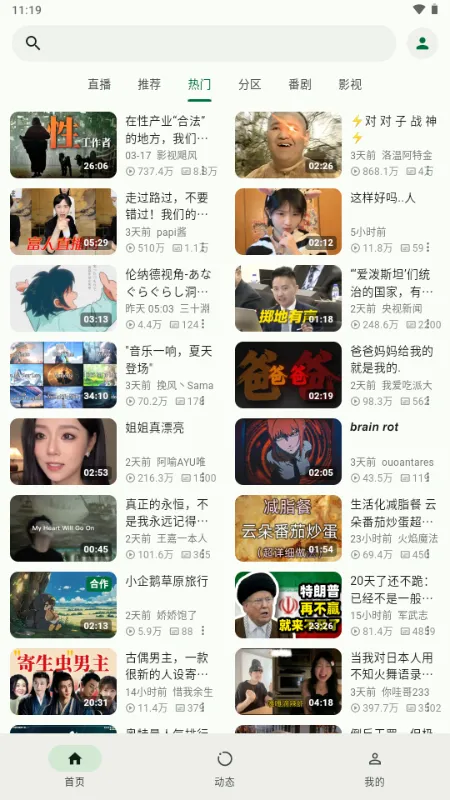The width and height of the screenshot is (450, 800).
Task: Play 生活化减脂餐 云朵番茄炒蛋 video
Action: pyautogui.click(x=337, y=528)
